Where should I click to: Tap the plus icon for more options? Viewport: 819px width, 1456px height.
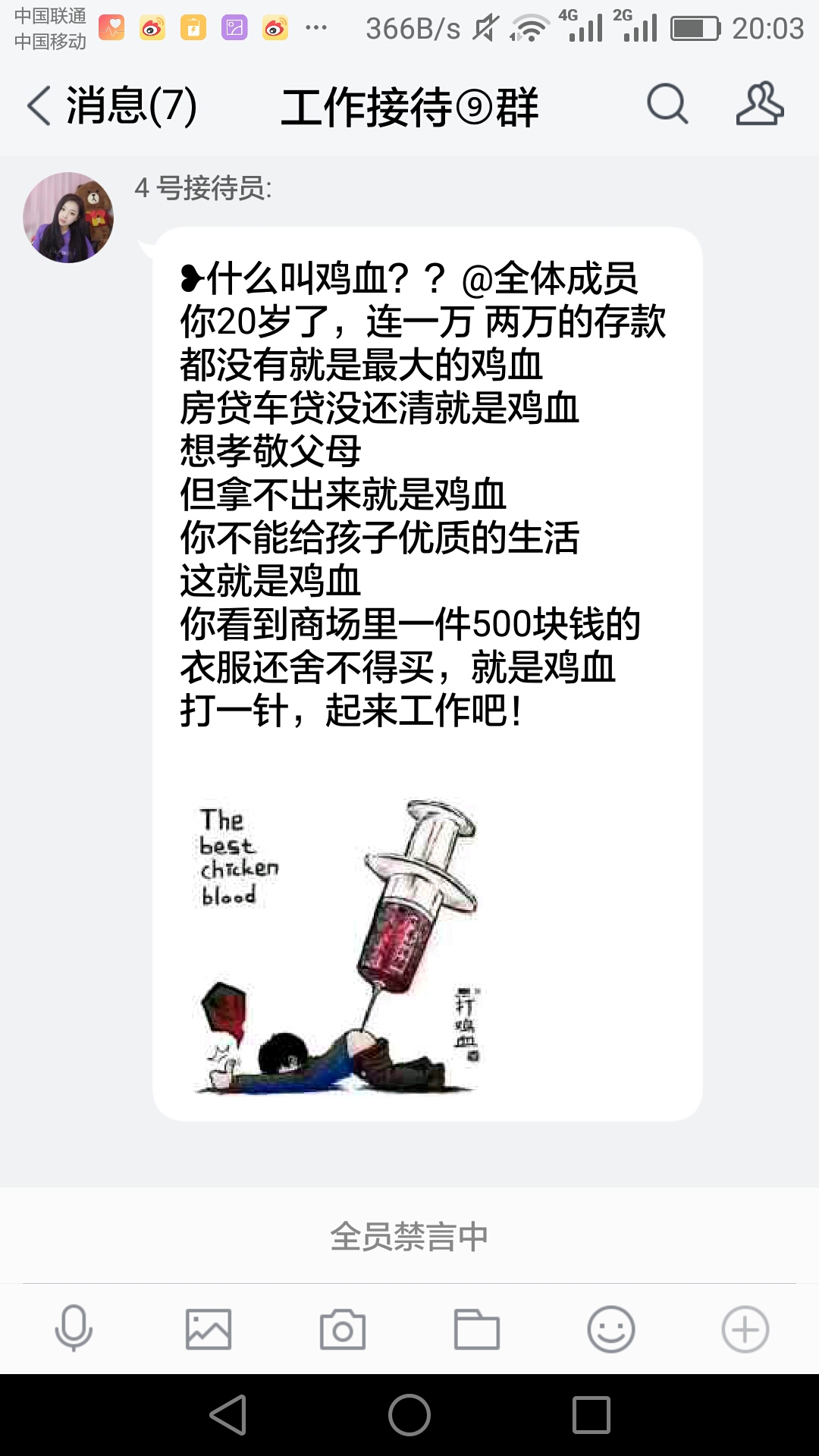click(745, 1329)
